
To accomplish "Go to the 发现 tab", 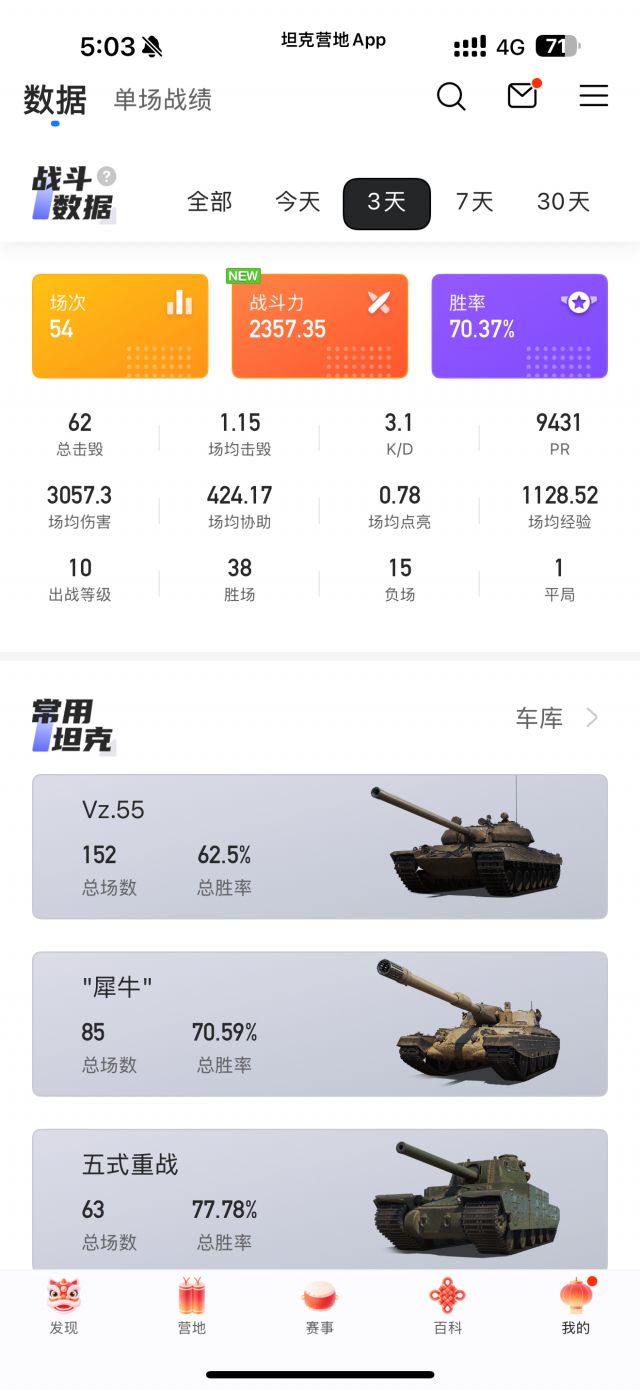I will tap(64, 1307).
